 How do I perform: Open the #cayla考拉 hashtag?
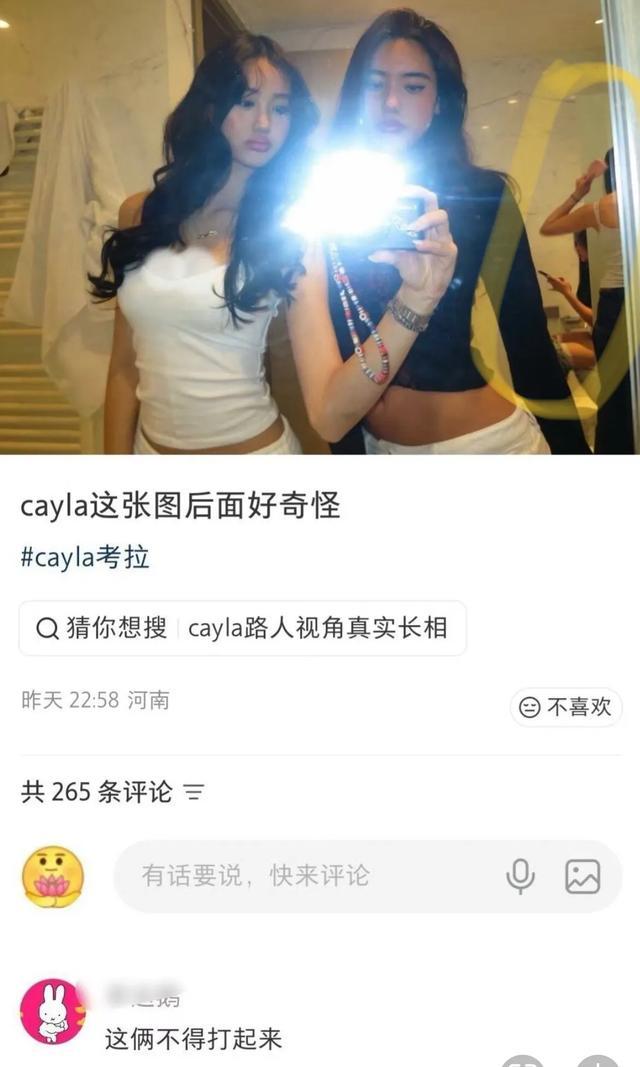pyautogui.click(x=85, y=557)
